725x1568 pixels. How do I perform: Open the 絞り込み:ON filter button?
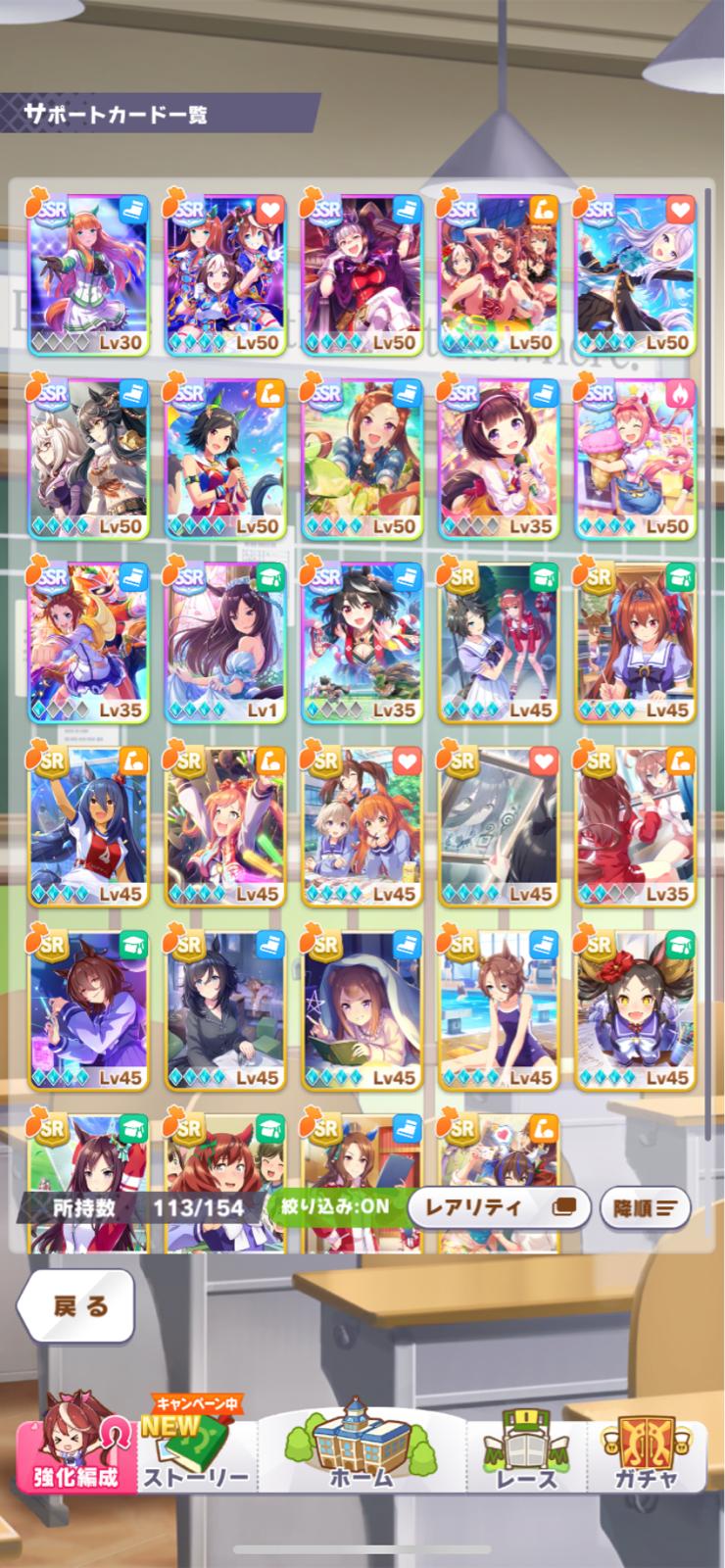pos(335,1206)
